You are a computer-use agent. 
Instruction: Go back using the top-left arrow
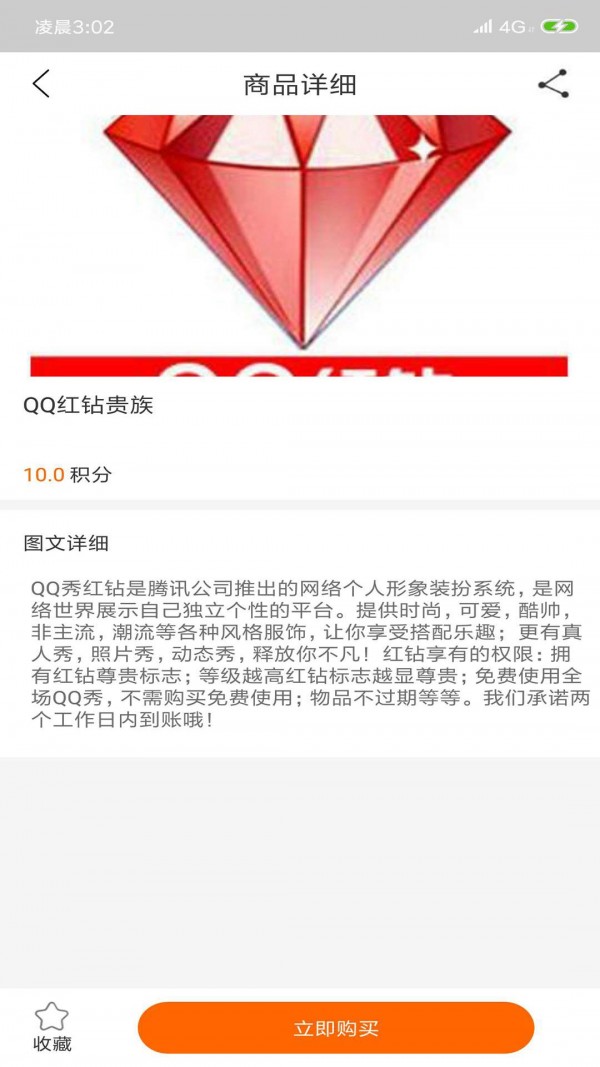pyautogui.click(x=41, y=84)
